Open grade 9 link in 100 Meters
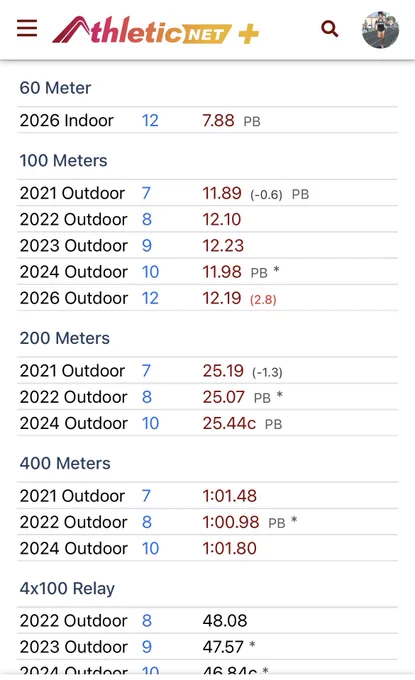 click(x=147, y=246)
